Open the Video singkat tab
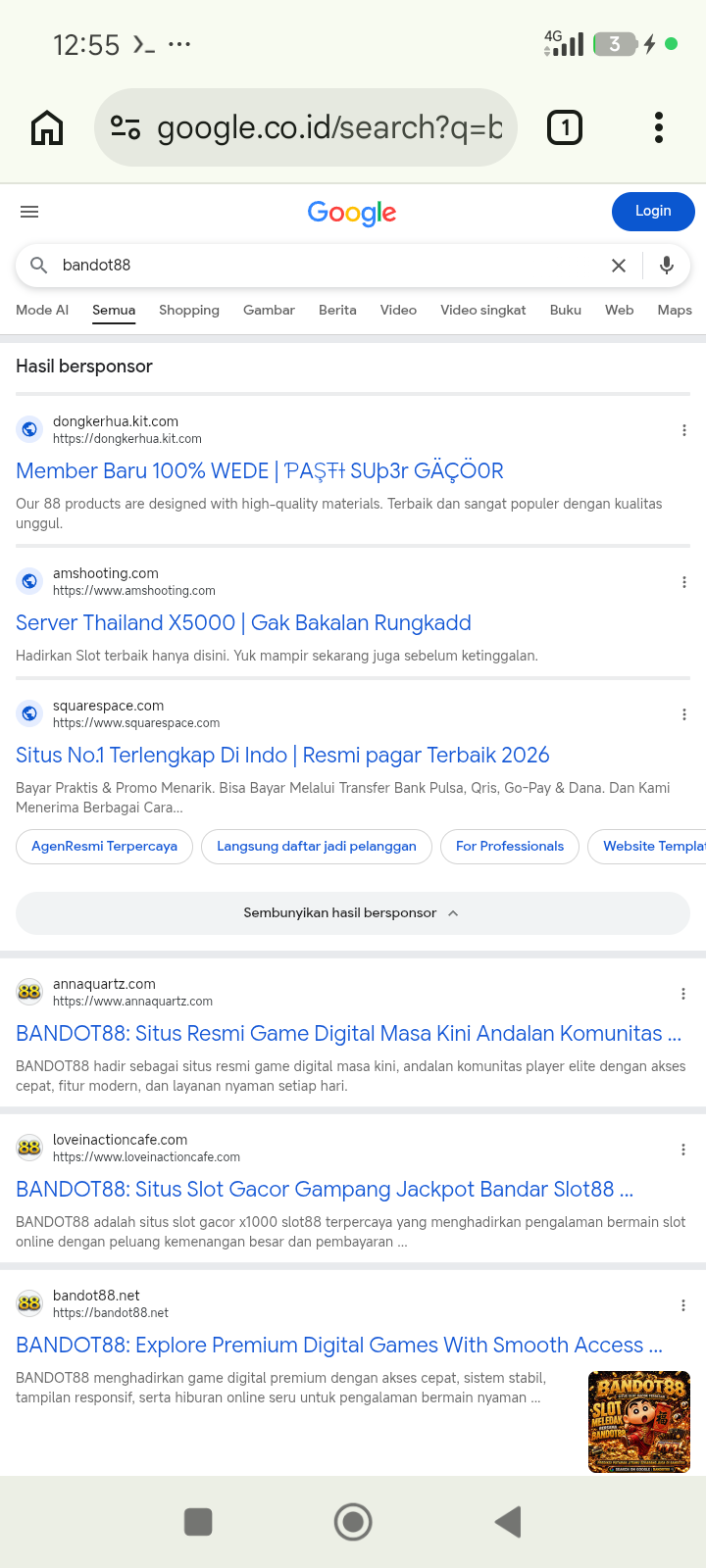706x1568 pixels. tap(483, 310)
